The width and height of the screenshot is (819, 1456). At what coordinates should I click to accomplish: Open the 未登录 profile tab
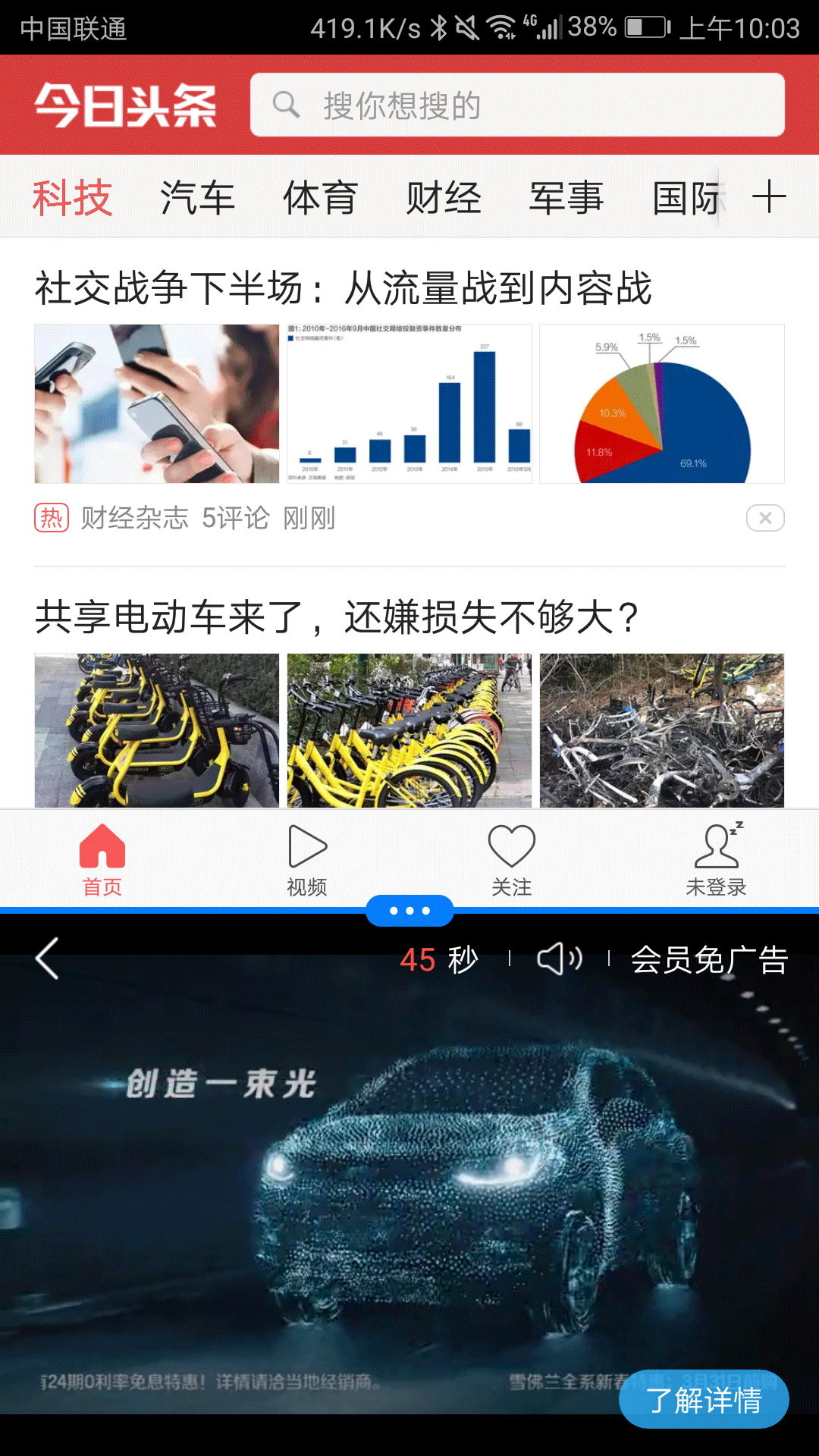coord(717,860)
